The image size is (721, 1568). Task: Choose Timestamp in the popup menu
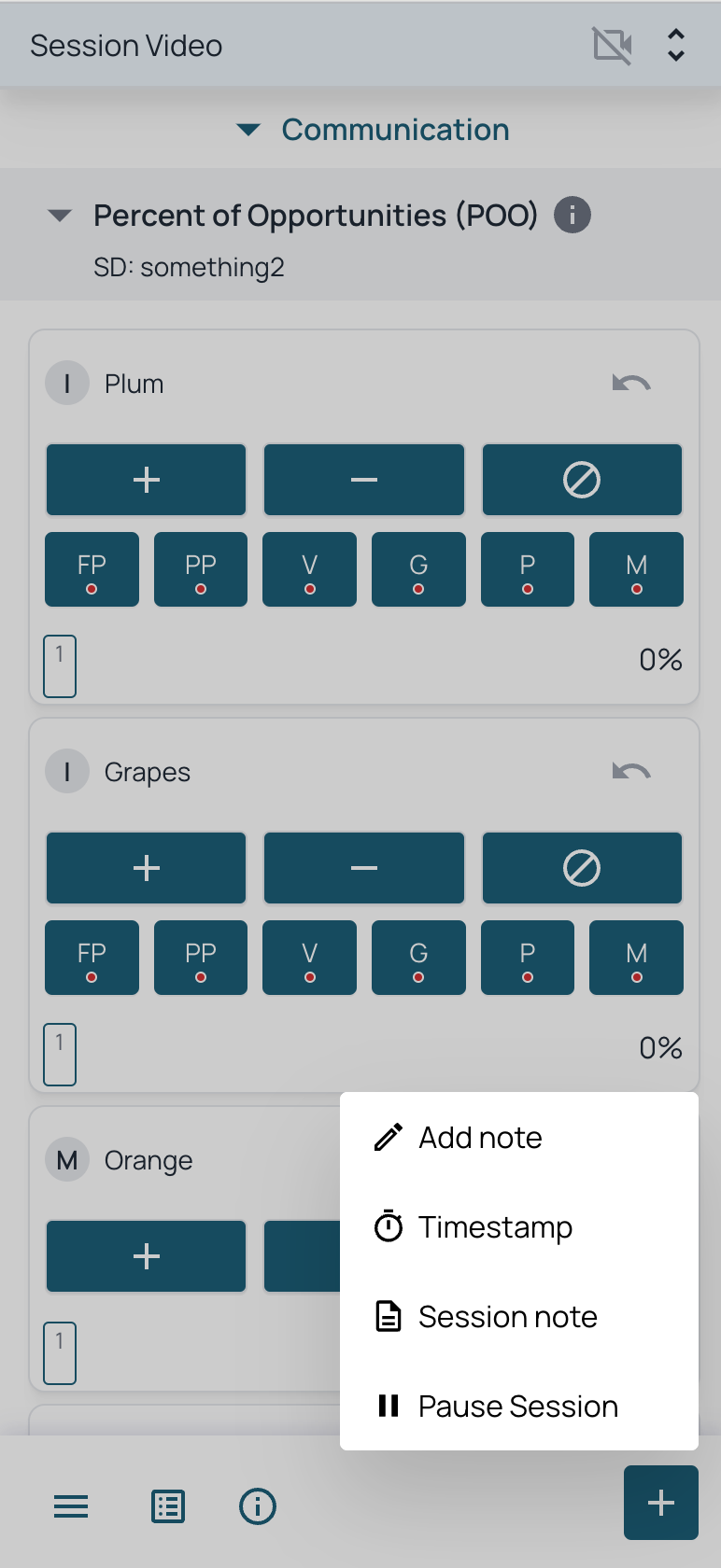click(x=519, y=1226)
